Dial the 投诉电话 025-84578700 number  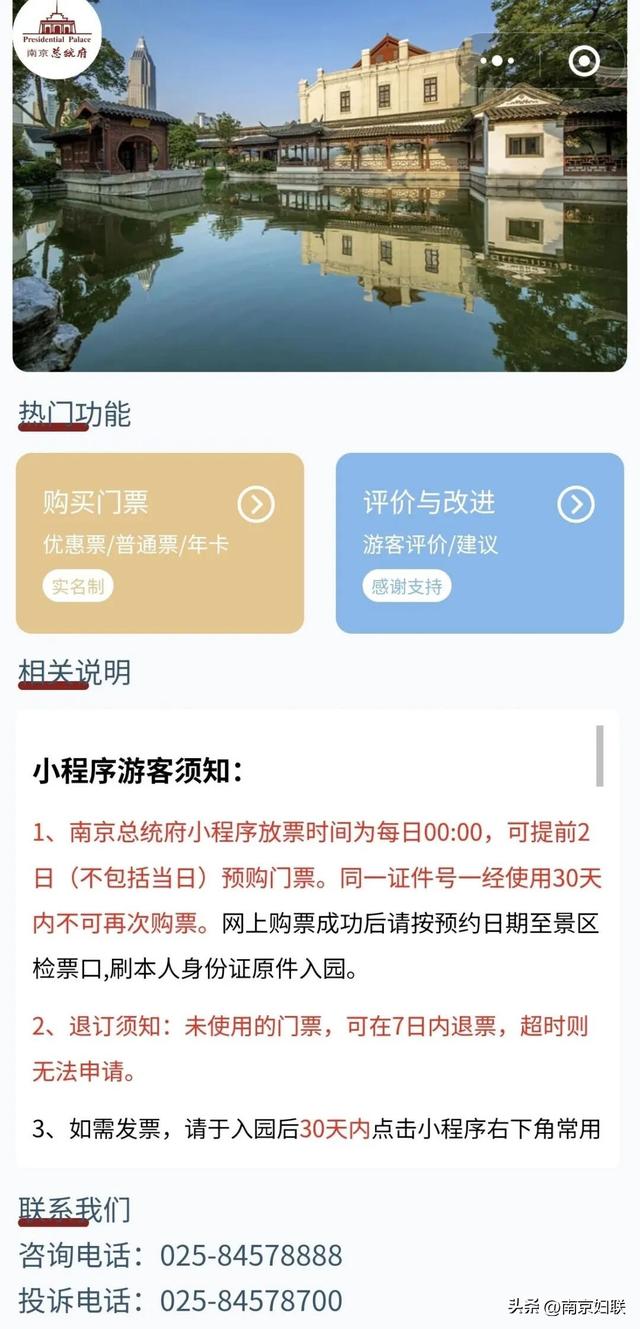coord(251,1301)
